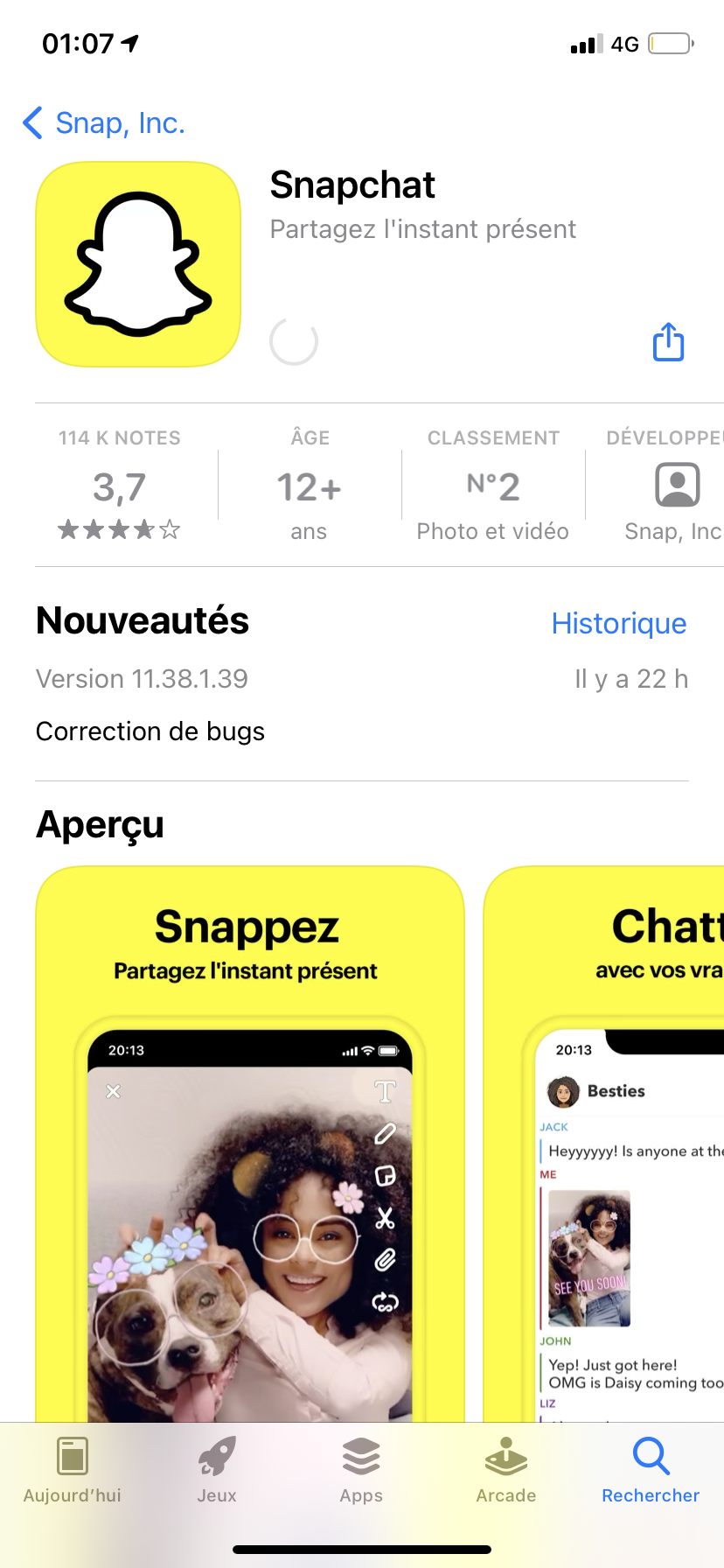Open the Snappez preview screenshot
Viewport: 724px width, 1568px height.
249,1137
